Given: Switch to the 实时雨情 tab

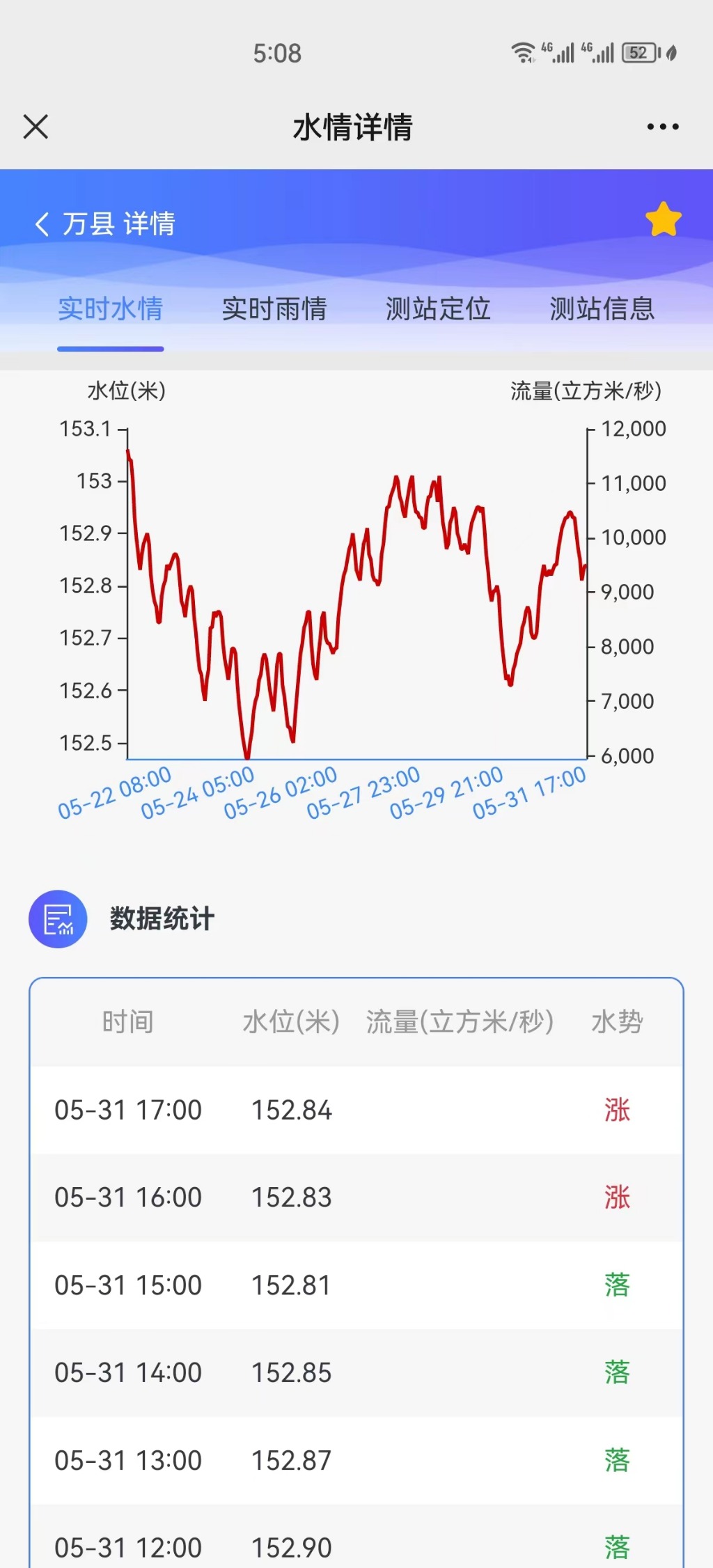Looking at the screenshot, I should pyautogui.click(x=274, y=308).
